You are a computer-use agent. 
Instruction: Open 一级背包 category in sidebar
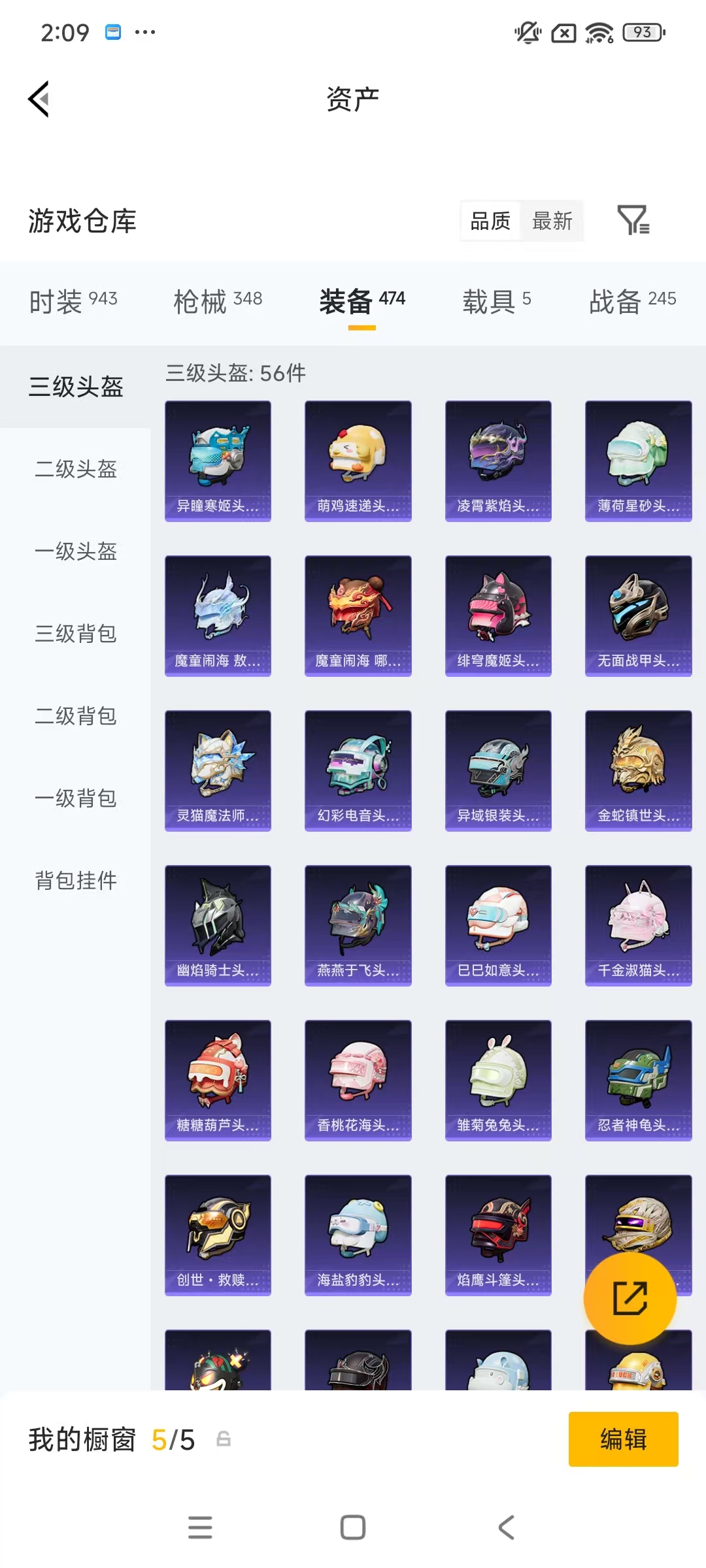[x=75, y=798]
